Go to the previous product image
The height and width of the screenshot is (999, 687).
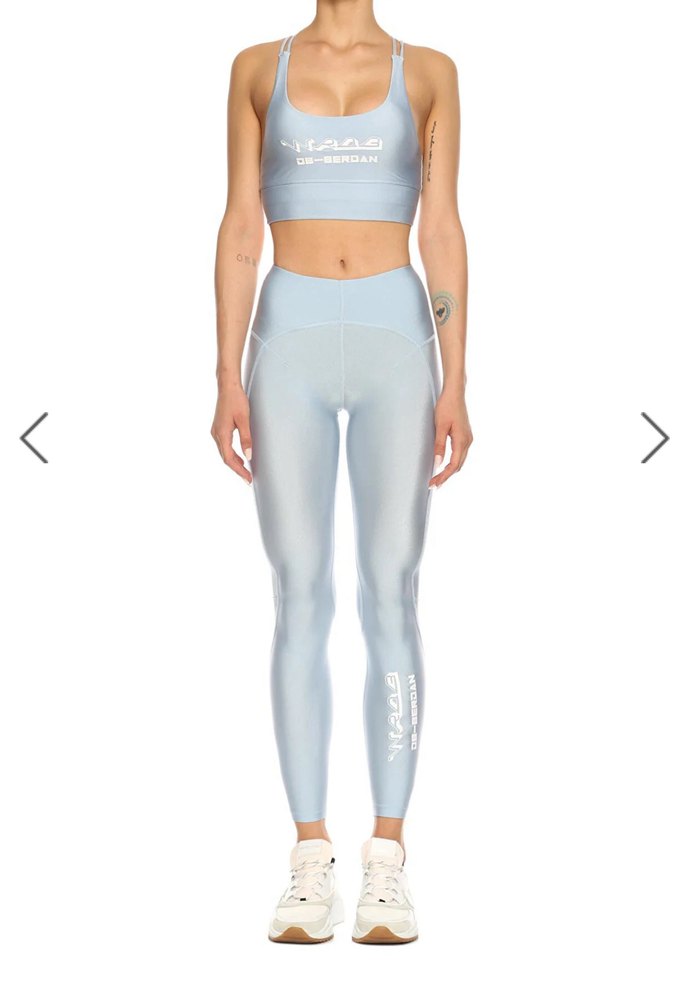coord(34,438)
